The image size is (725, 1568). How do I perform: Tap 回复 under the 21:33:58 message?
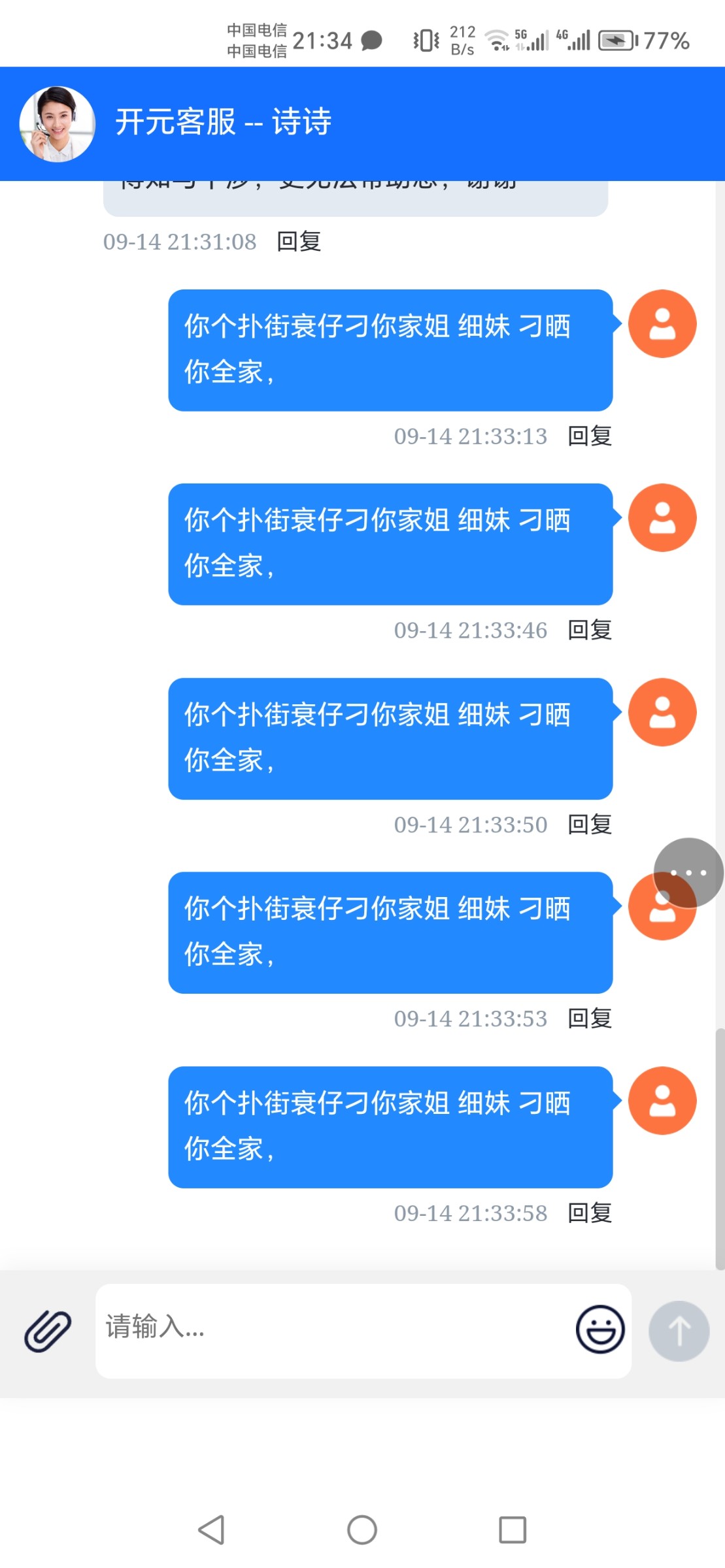[x=590, y=1213]
